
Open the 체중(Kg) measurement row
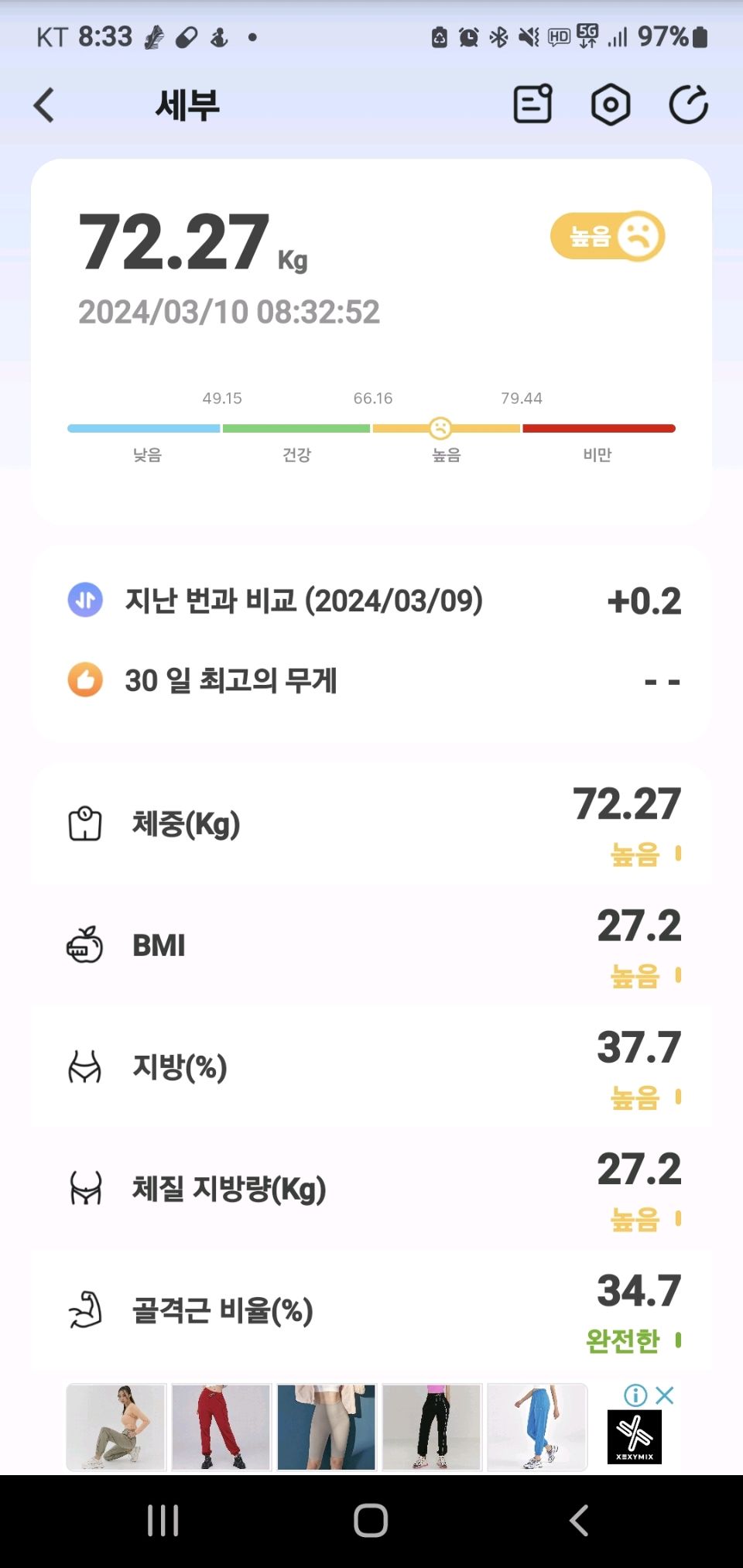point(371,824)
